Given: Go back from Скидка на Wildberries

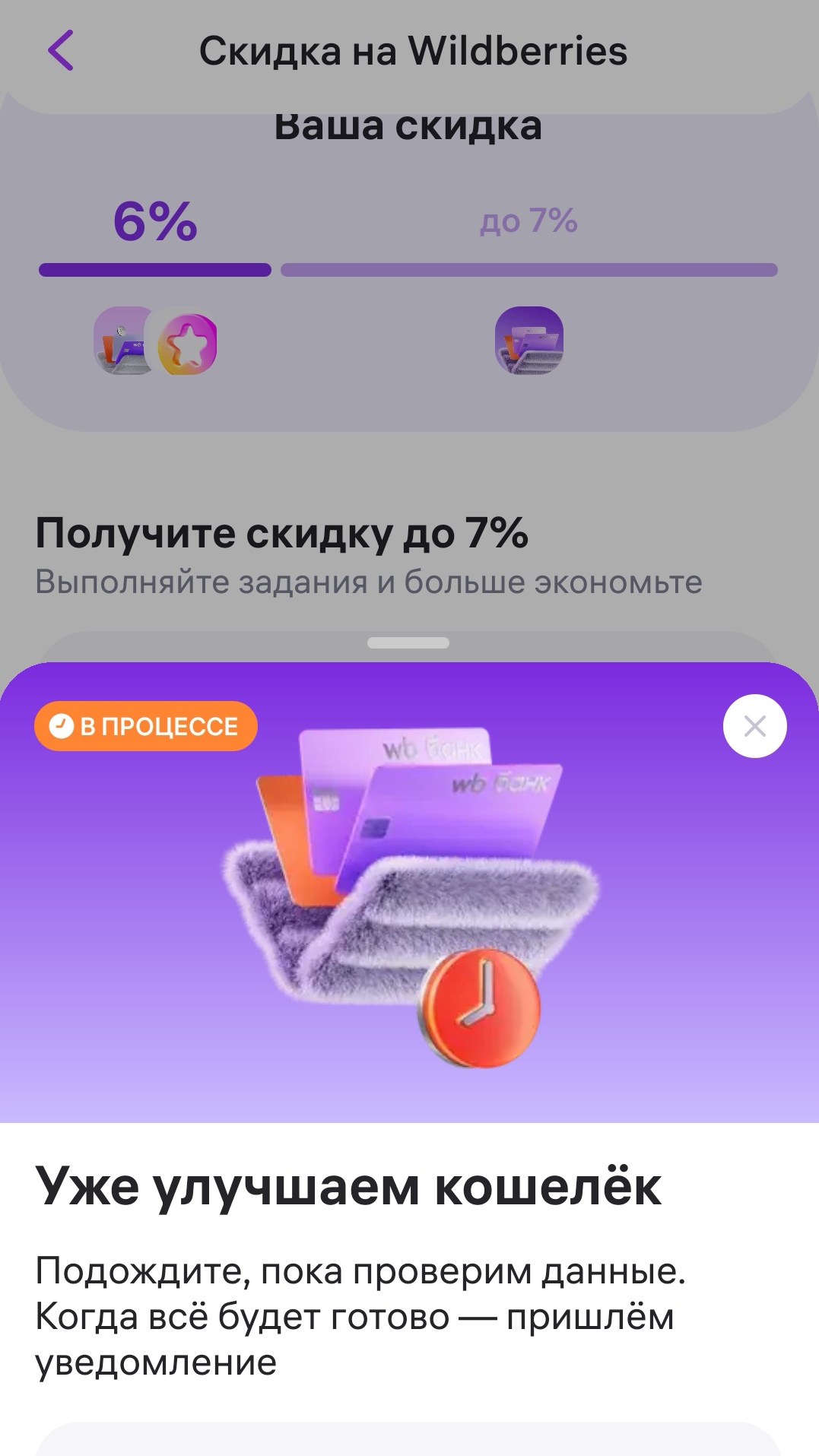Looking at the screenshot, I should tap(61, 50).
